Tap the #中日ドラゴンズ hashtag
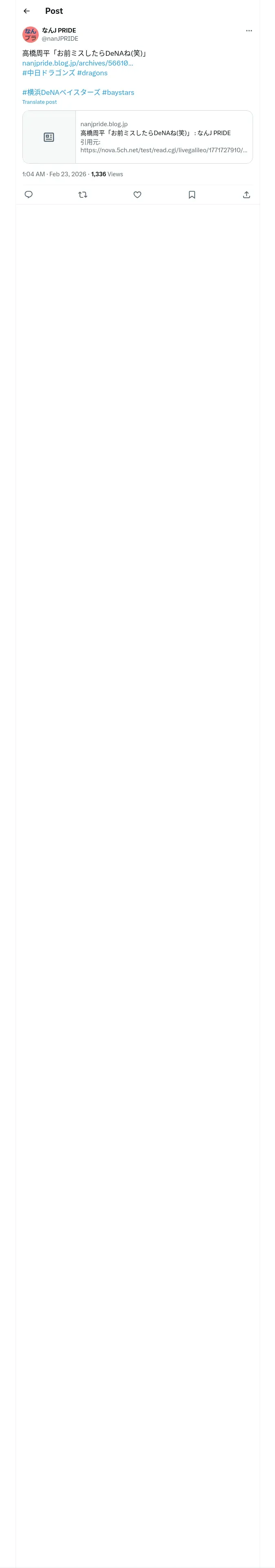275x1568 pixels. click(x=49, y=73)
